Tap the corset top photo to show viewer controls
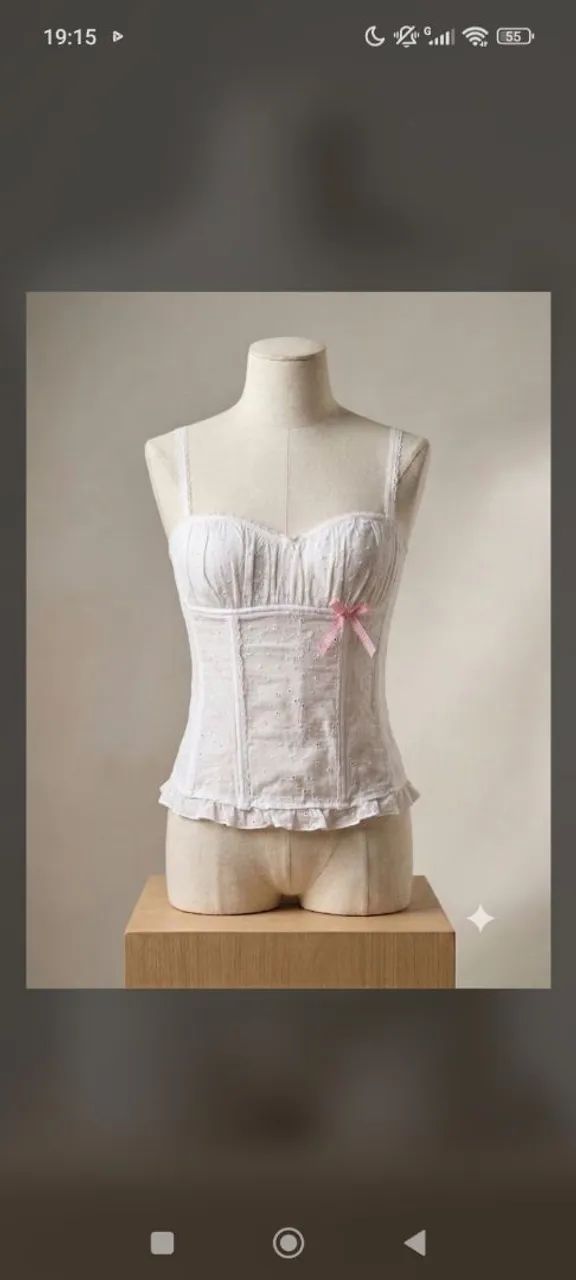 click(288, 640)
